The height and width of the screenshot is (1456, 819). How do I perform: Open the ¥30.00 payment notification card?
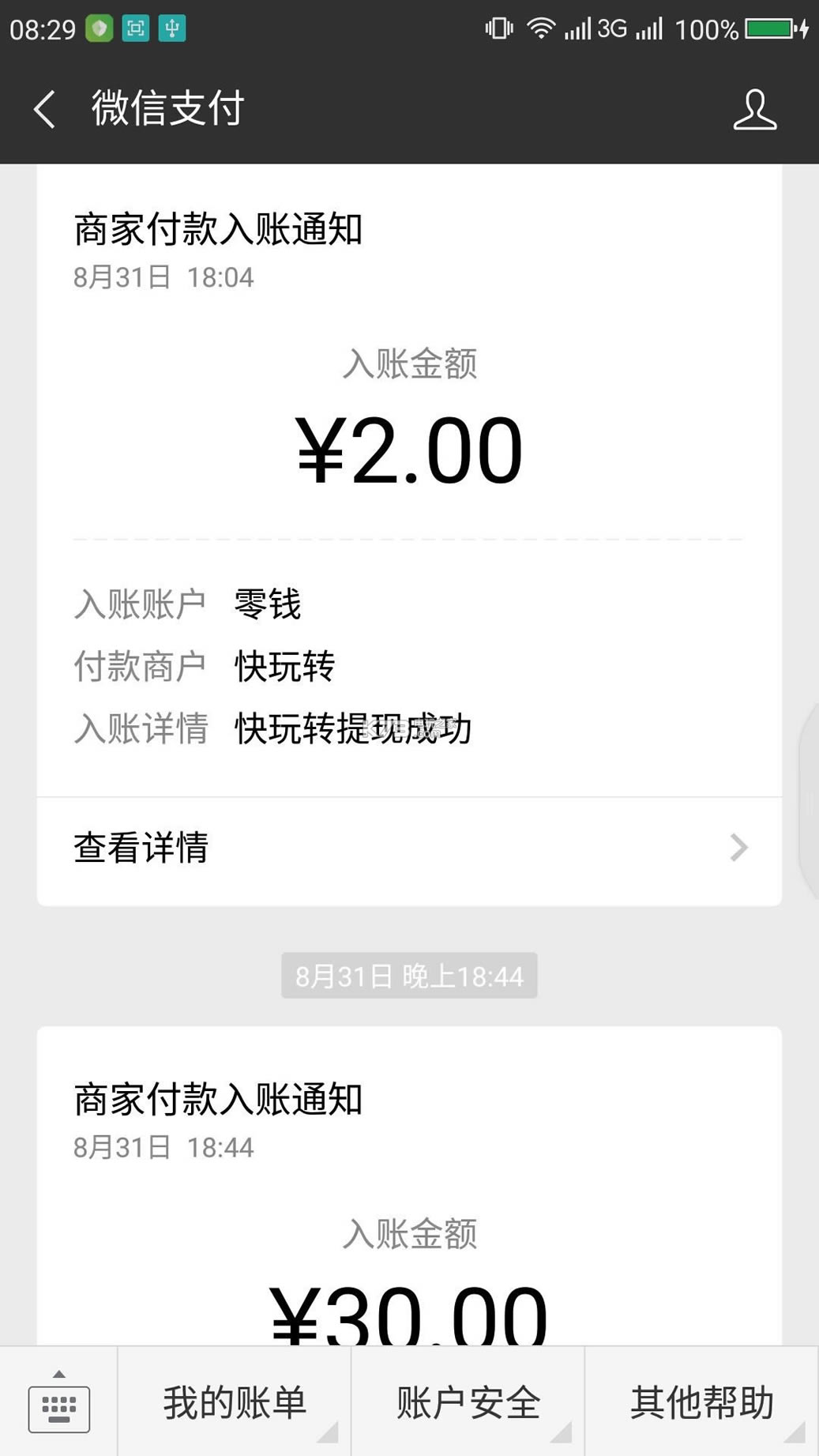point(409,1186)
